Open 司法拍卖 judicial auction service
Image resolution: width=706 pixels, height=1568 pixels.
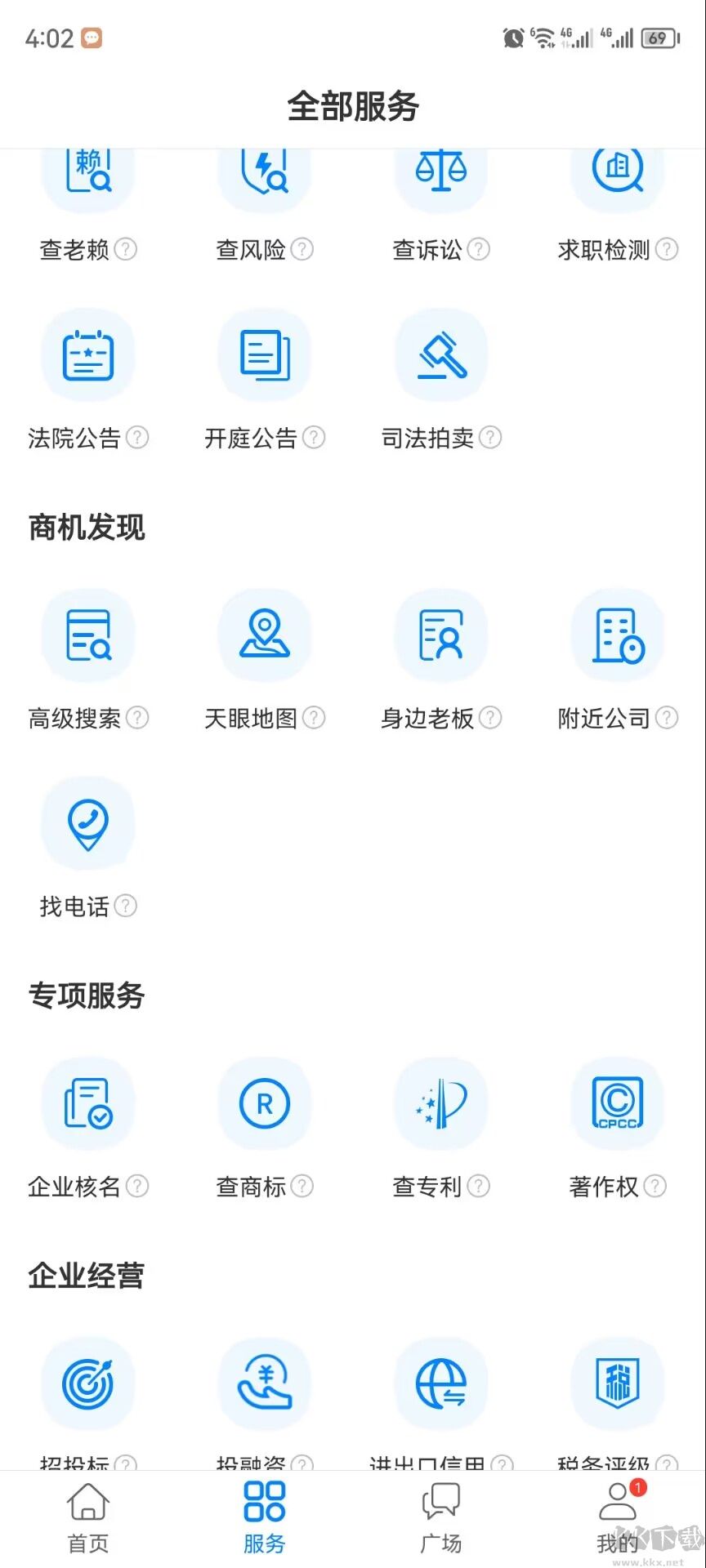(441, 355)
